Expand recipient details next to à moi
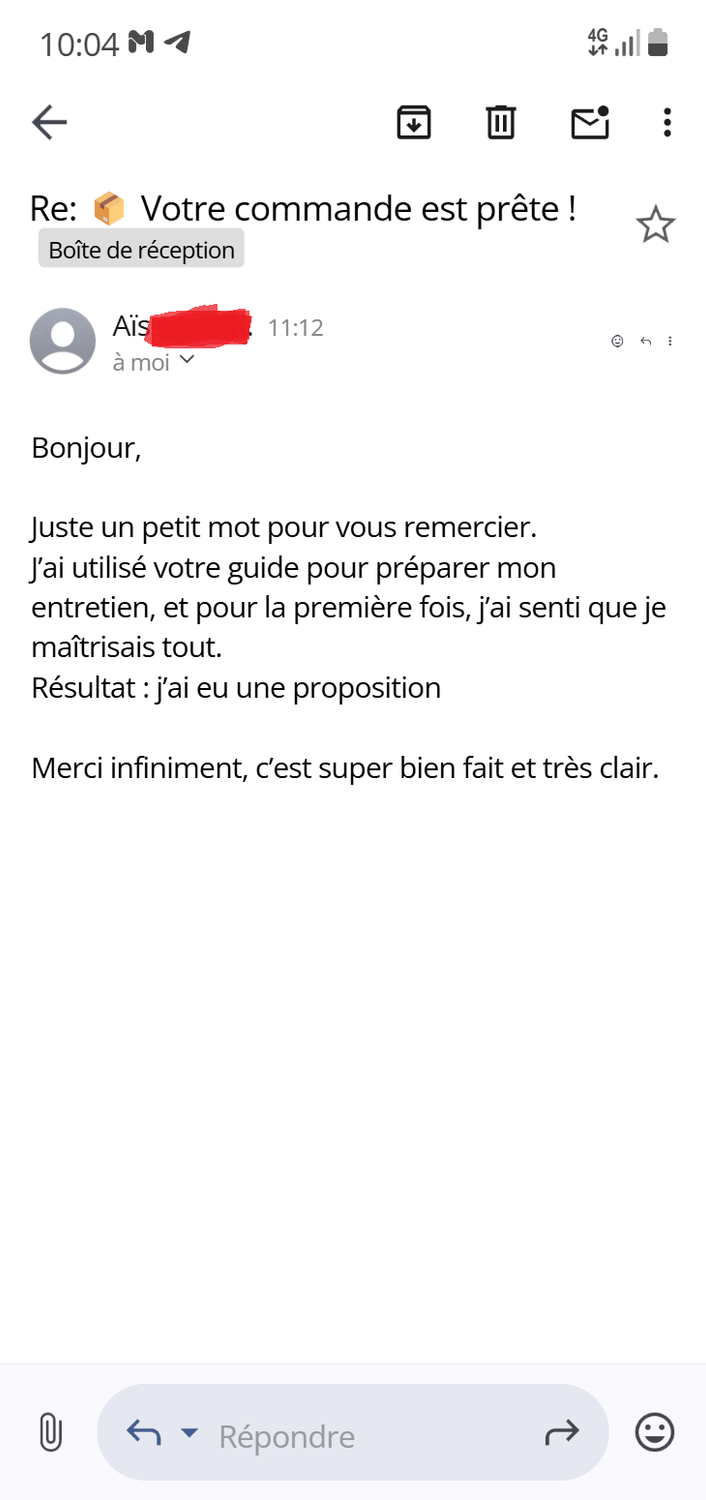 186,360
